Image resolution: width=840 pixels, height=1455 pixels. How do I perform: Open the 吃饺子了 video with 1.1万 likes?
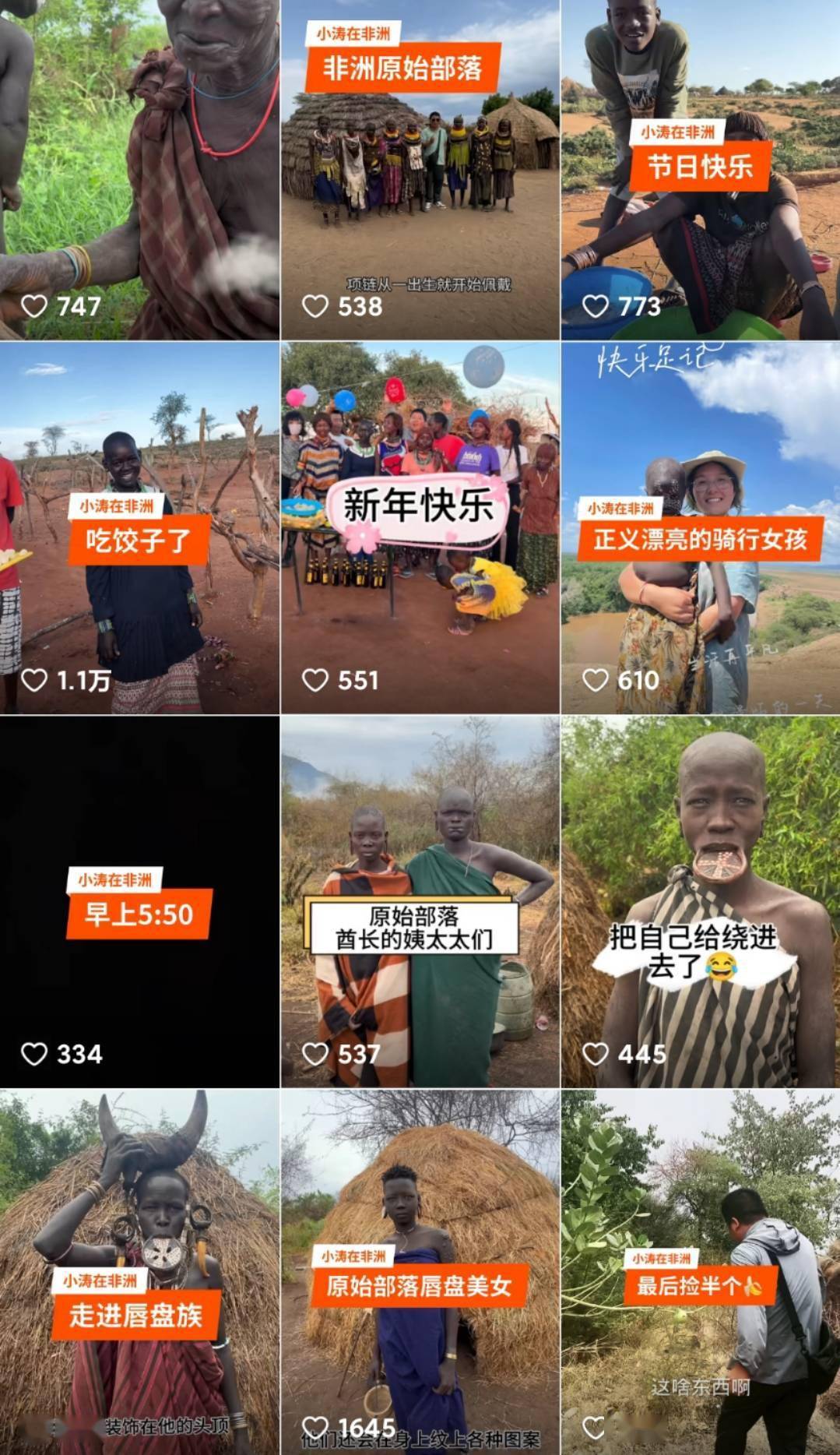point(139,527)
